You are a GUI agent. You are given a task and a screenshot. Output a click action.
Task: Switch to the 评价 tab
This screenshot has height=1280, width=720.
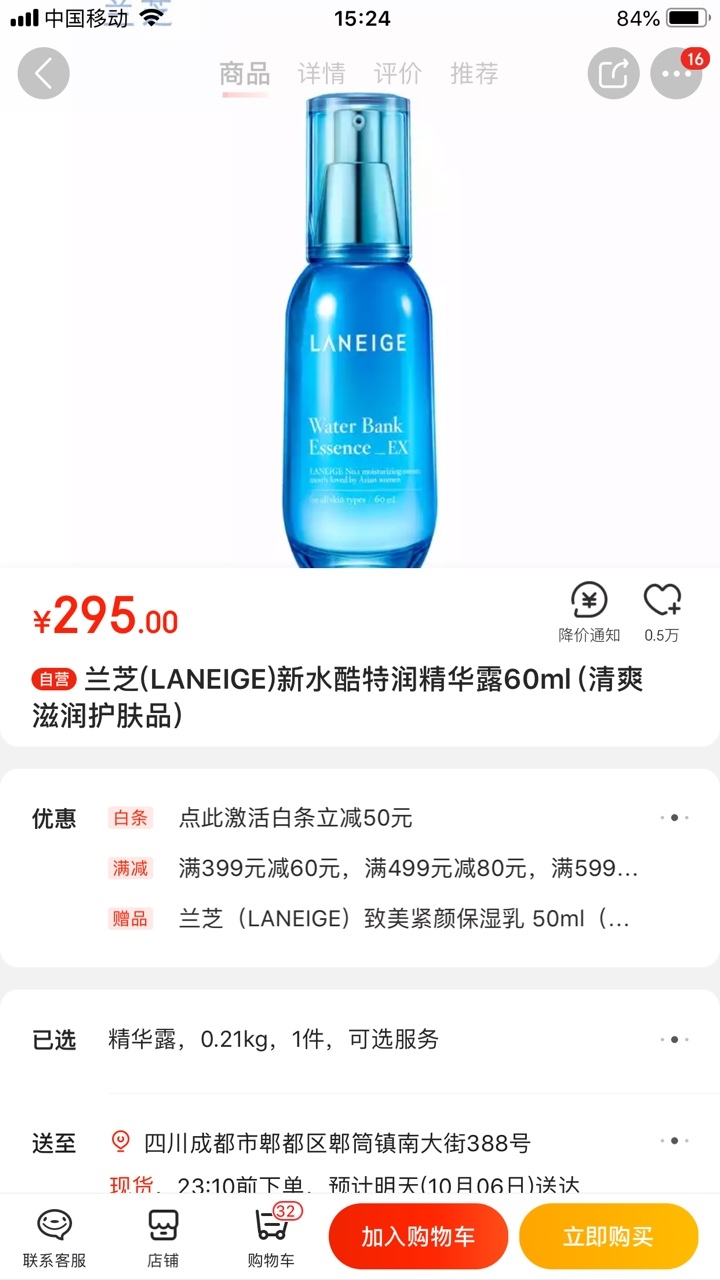[x=397, y=73]
